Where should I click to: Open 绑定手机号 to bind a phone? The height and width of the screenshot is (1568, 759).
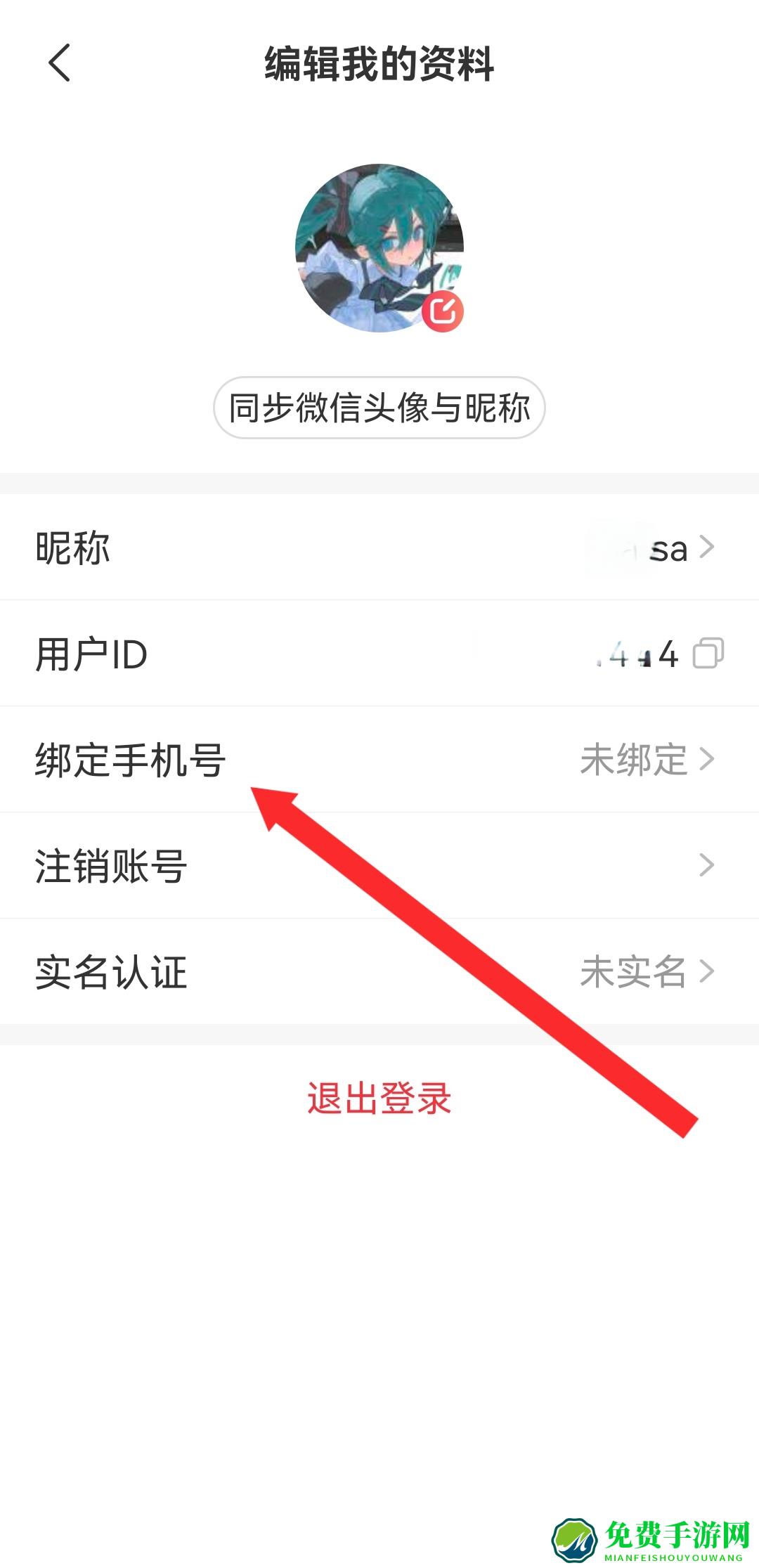click(379, 760)
